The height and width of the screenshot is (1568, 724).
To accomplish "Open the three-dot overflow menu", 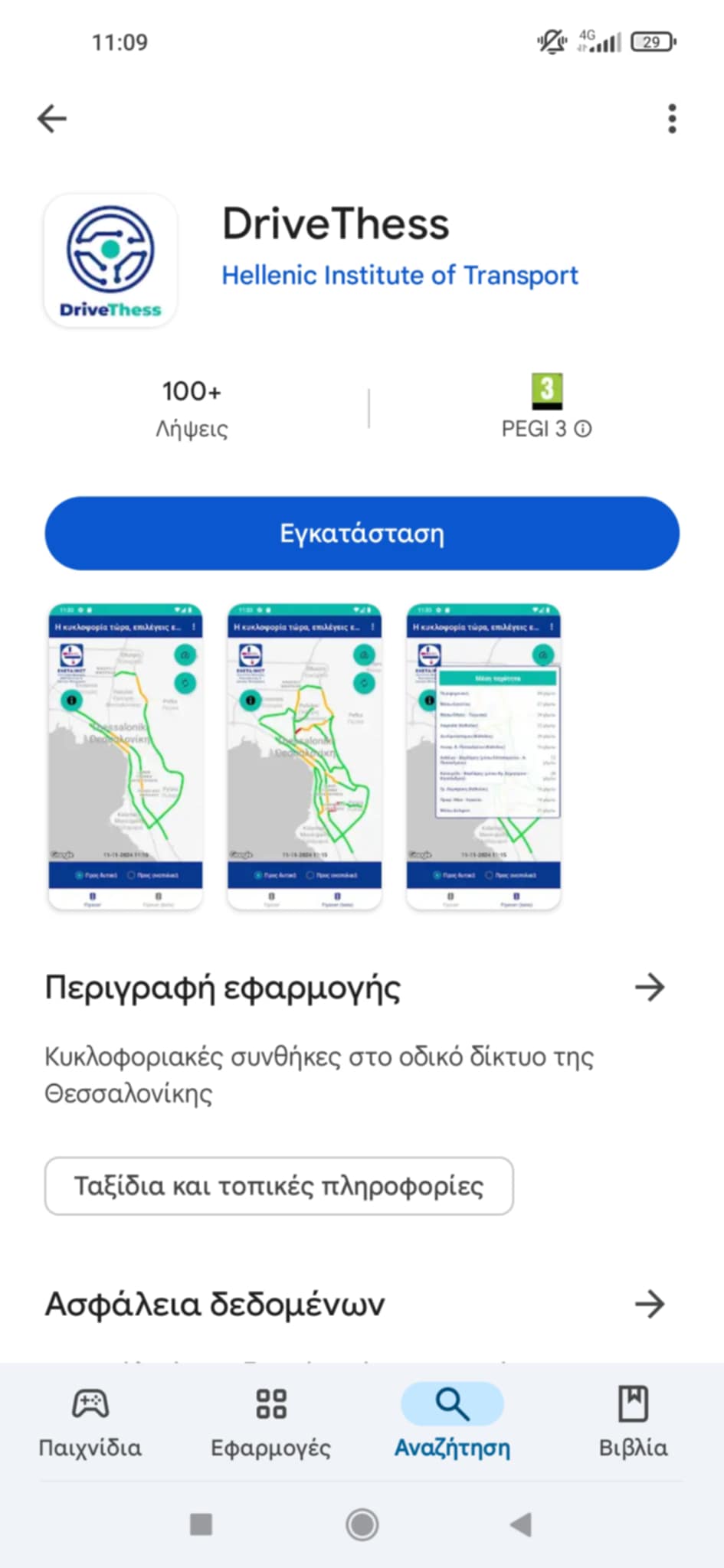I will [x=672, y=119].
